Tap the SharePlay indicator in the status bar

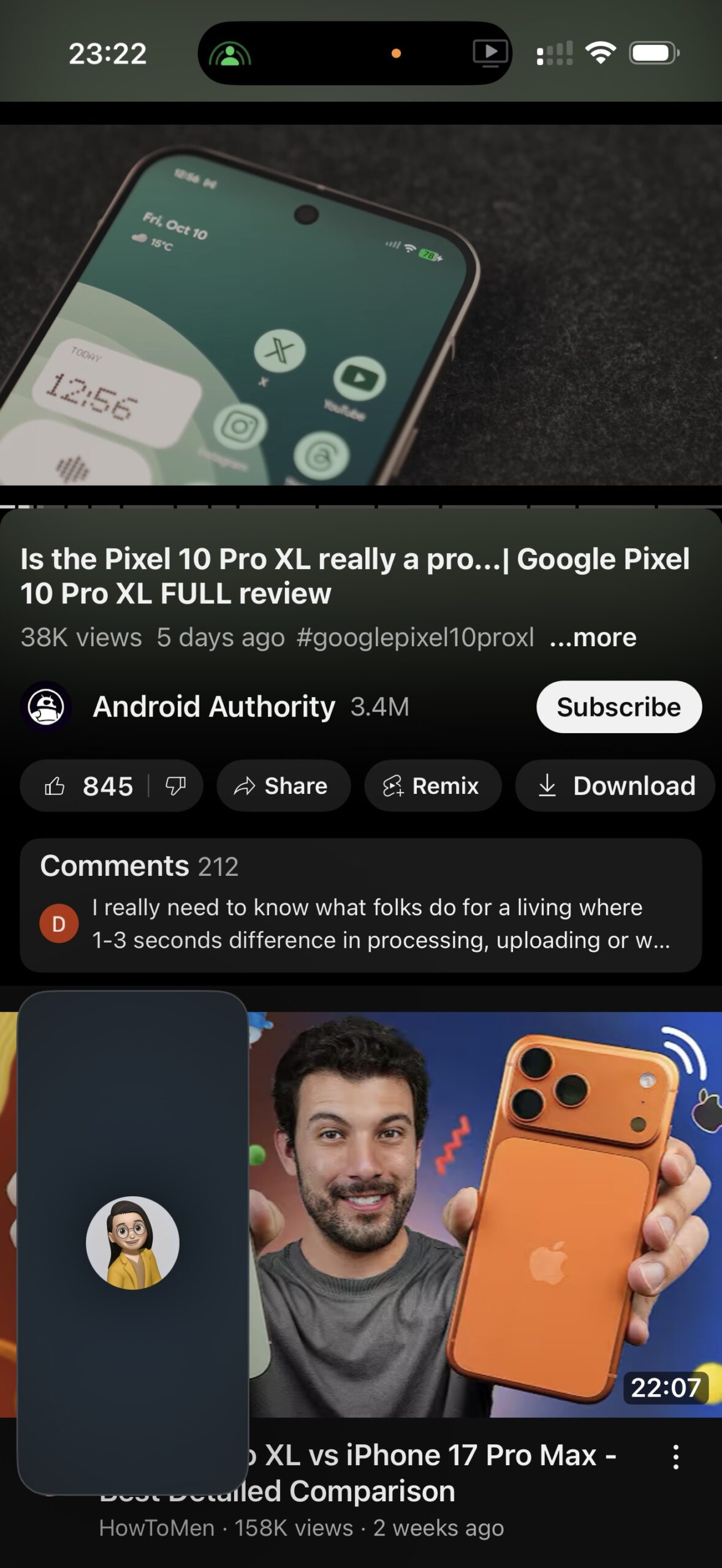[x=230, y=54]
